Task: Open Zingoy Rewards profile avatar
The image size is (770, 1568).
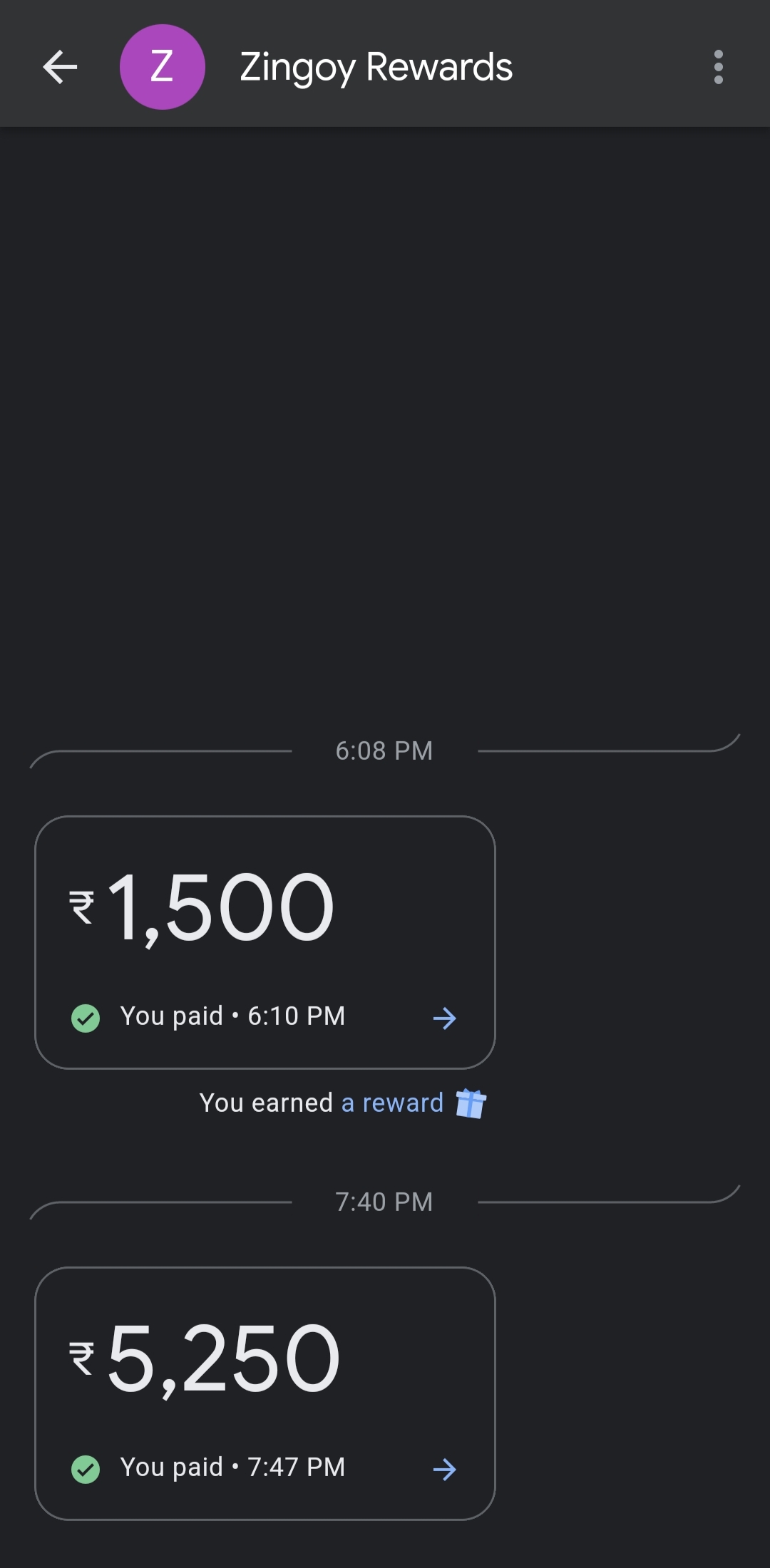Action: (163, 68)
